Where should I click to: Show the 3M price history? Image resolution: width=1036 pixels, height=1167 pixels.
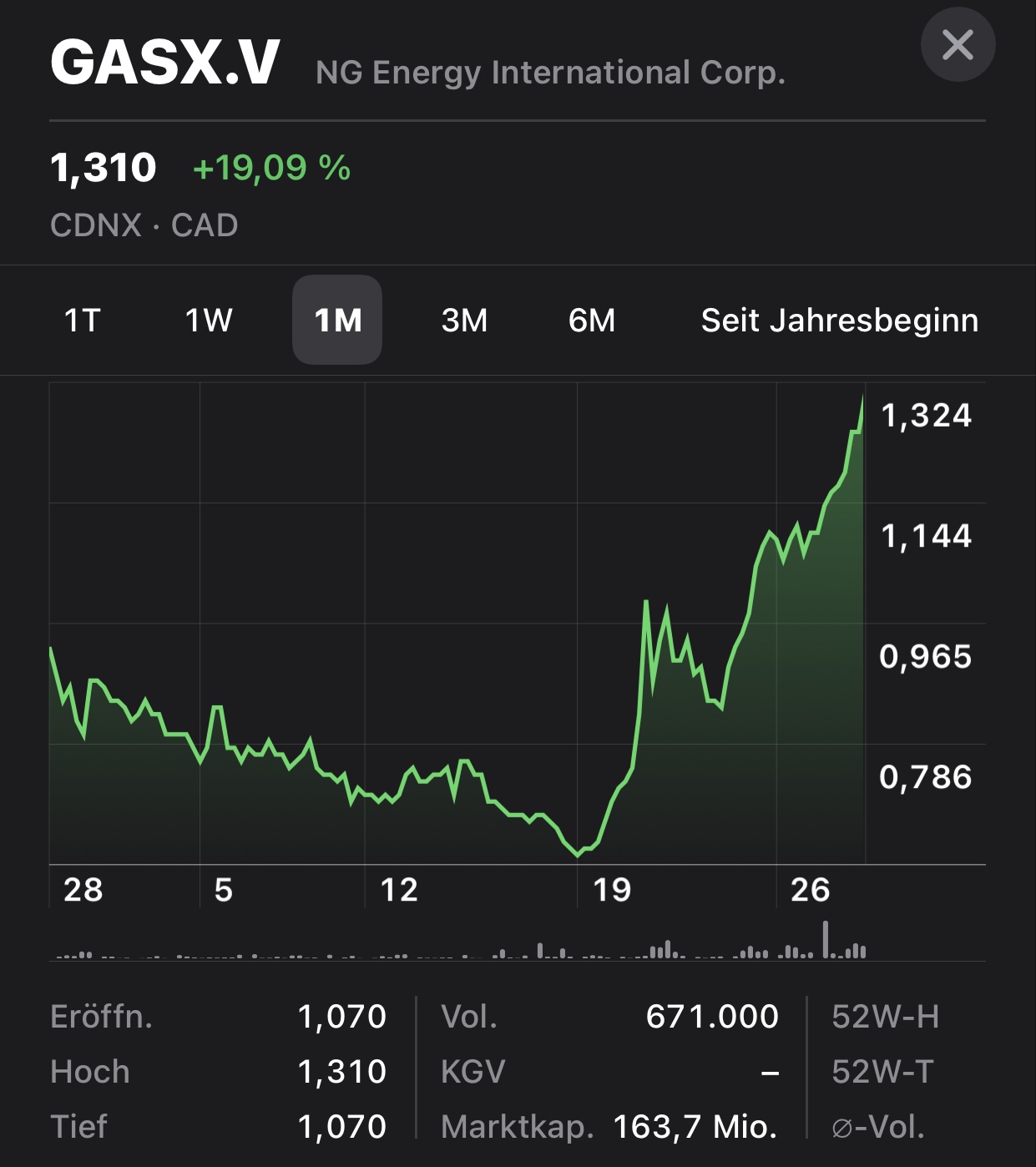tap(465, 320)
